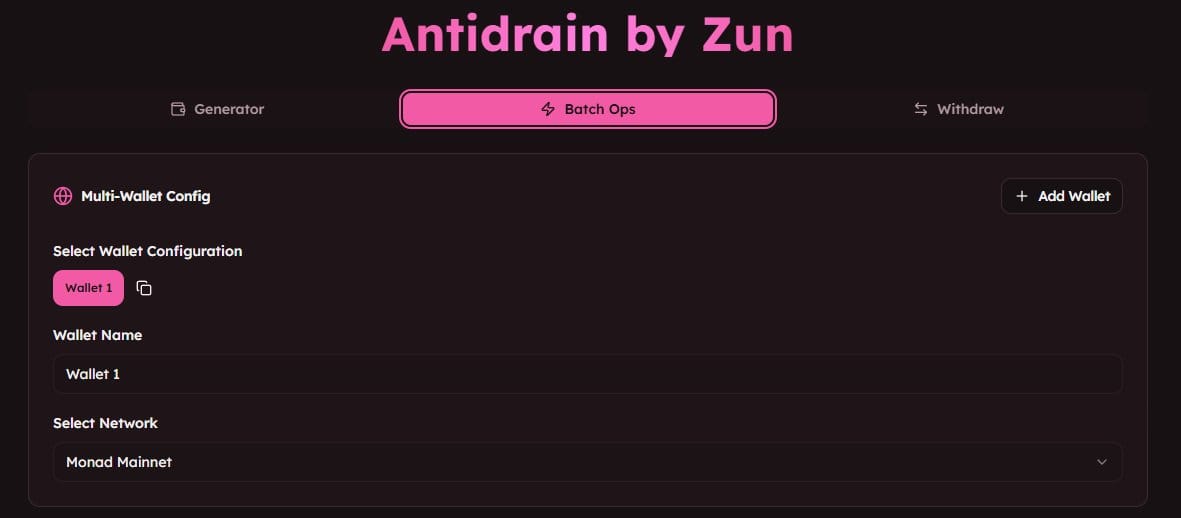Select the Batch Ops tab
The width and height of the screenshot is (1181, 518).
pos(588,109)
